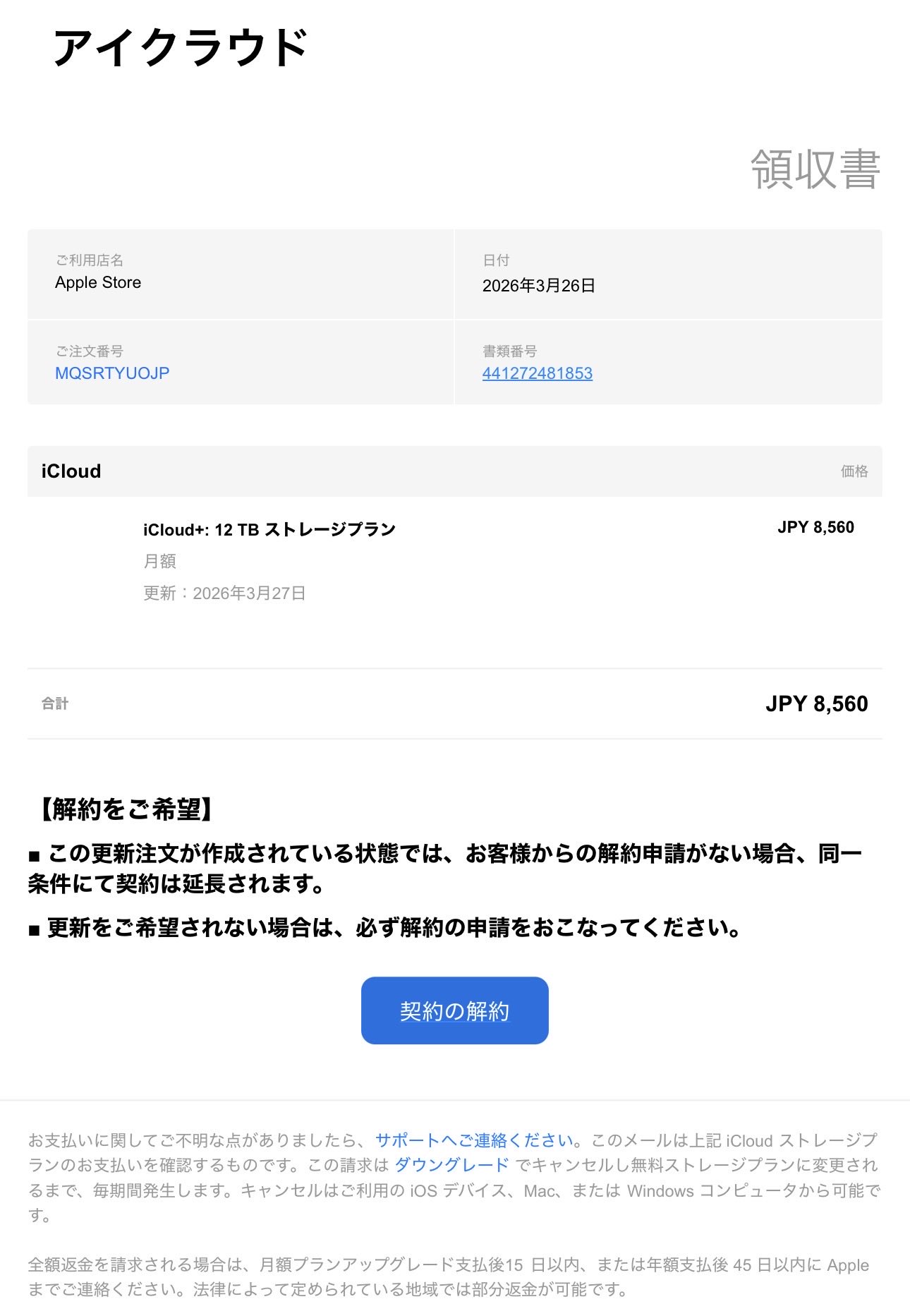Image resolution: width=910 pixels, height=1316 pixels.
Task: Tap the 契約の解約 button
Action: pos(454,1010)
